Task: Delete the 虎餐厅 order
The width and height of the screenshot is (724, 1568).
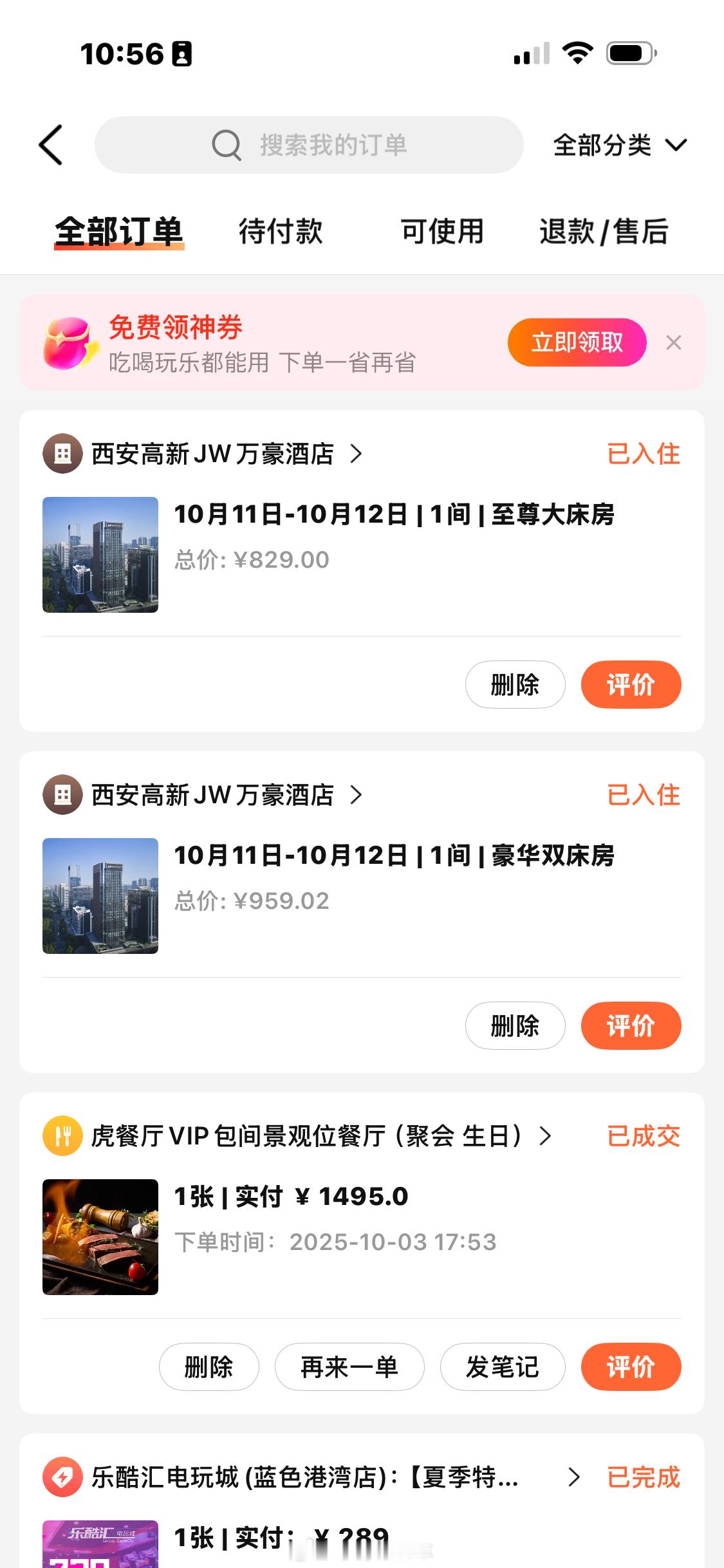Action: click(209, 1367)
